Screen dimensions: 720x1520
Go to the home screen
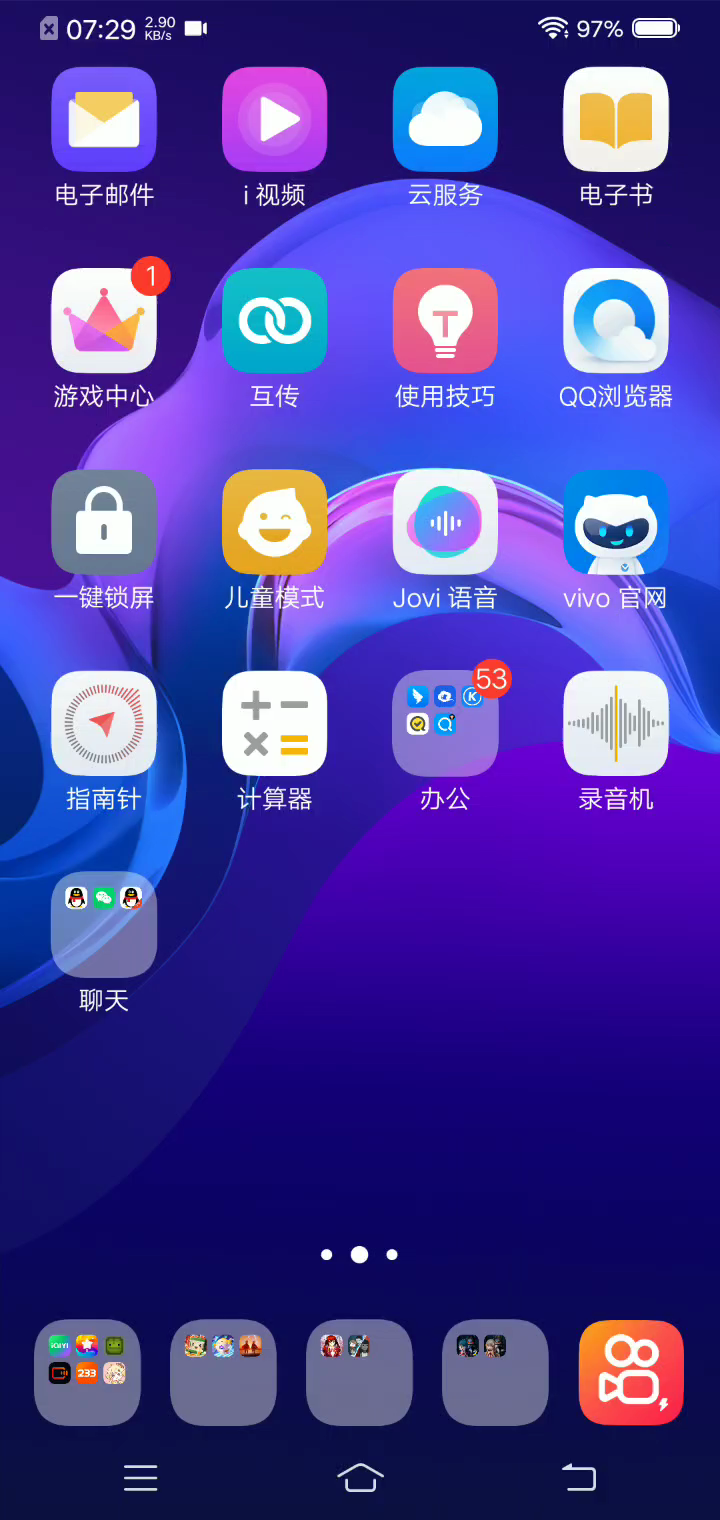coord(360,1477)
